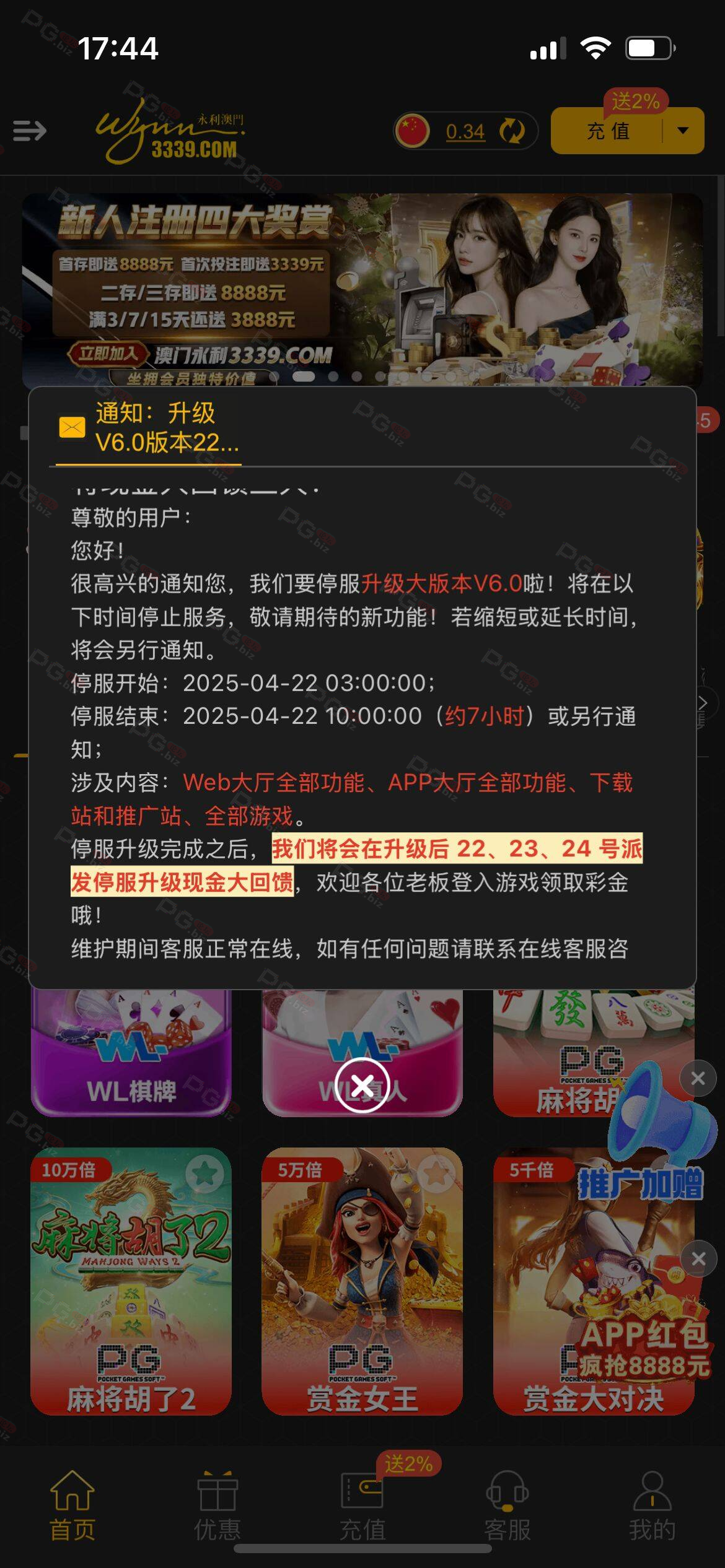The image size is (725, 1568).
Task: Dismiss the APP红包 floating promo
Action: coord(698,1259)
